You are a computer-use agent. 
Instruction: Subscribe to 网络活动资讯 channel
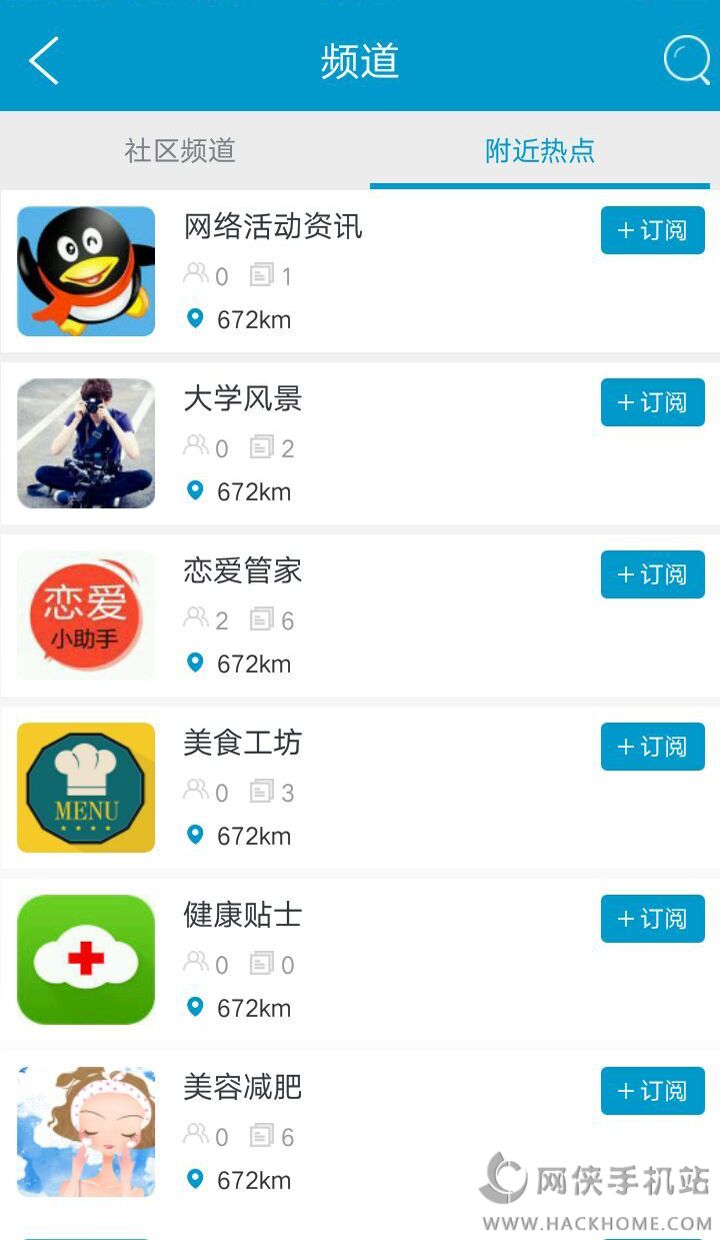652,231
